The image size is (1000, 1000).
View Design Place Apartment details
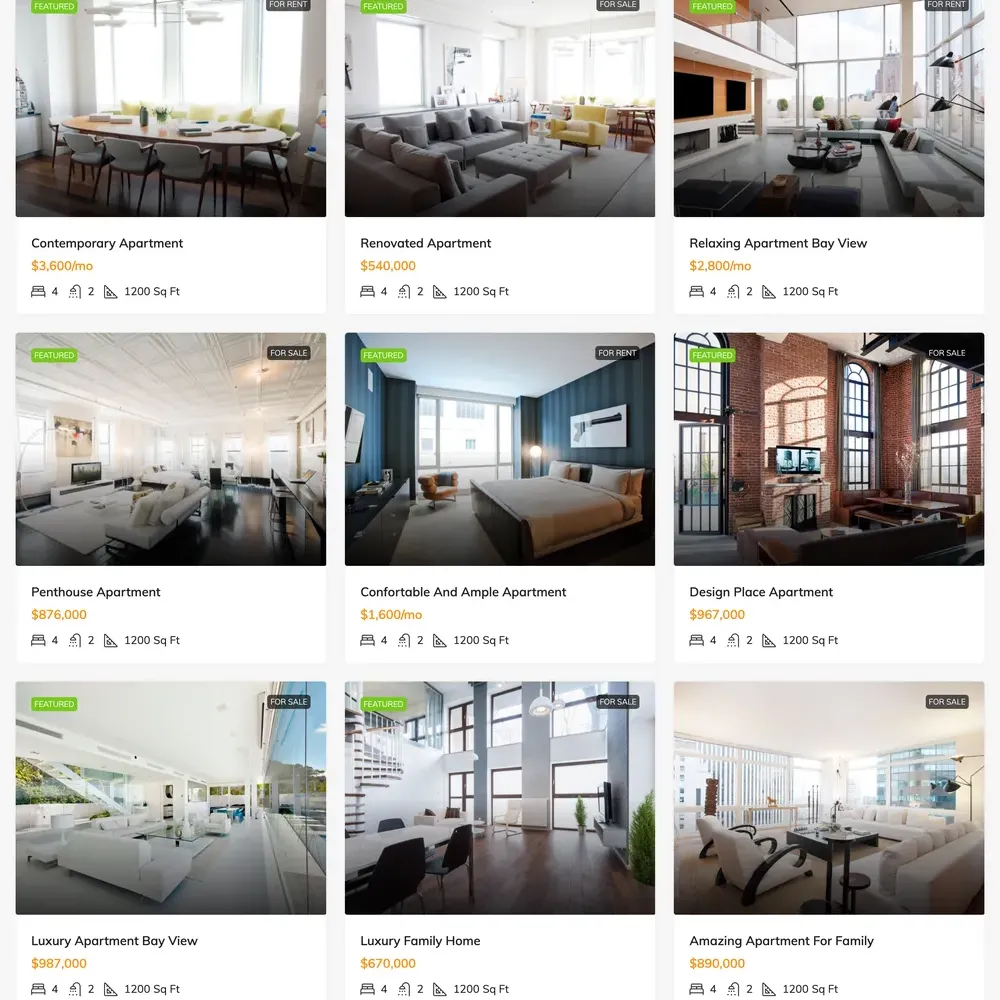pos(761,592)
